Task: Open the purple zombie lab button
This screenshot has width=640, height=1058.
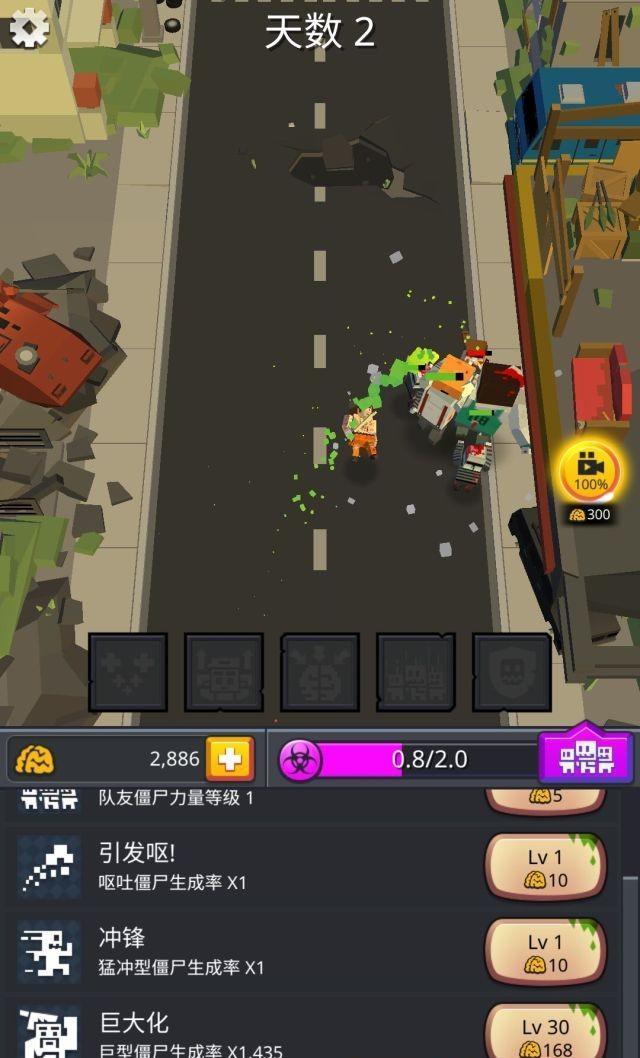Action: point(585,756)
